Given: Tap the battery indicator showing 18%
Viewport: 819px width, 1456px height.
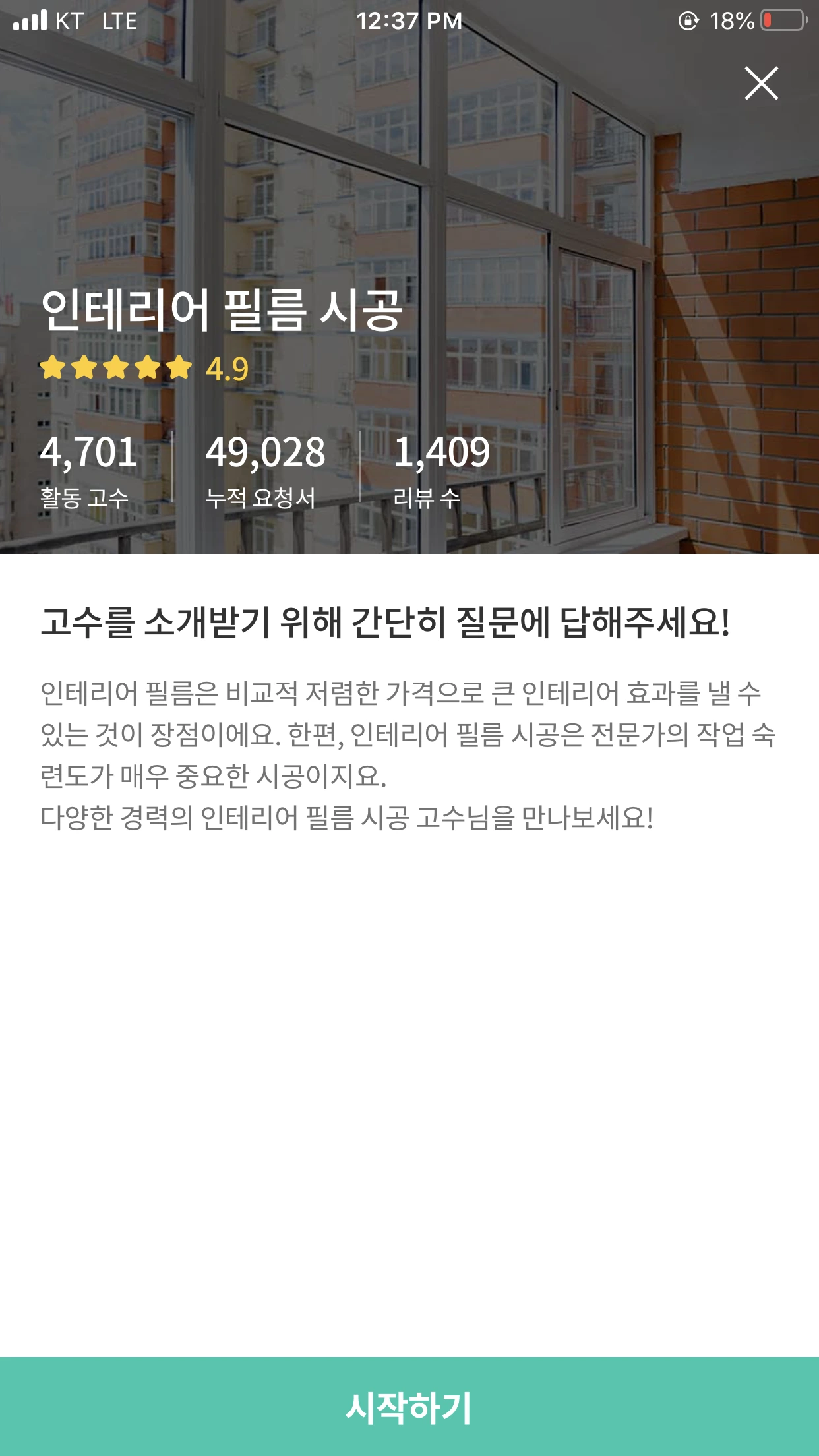Looking at the screenshot, I should [781, 22].
